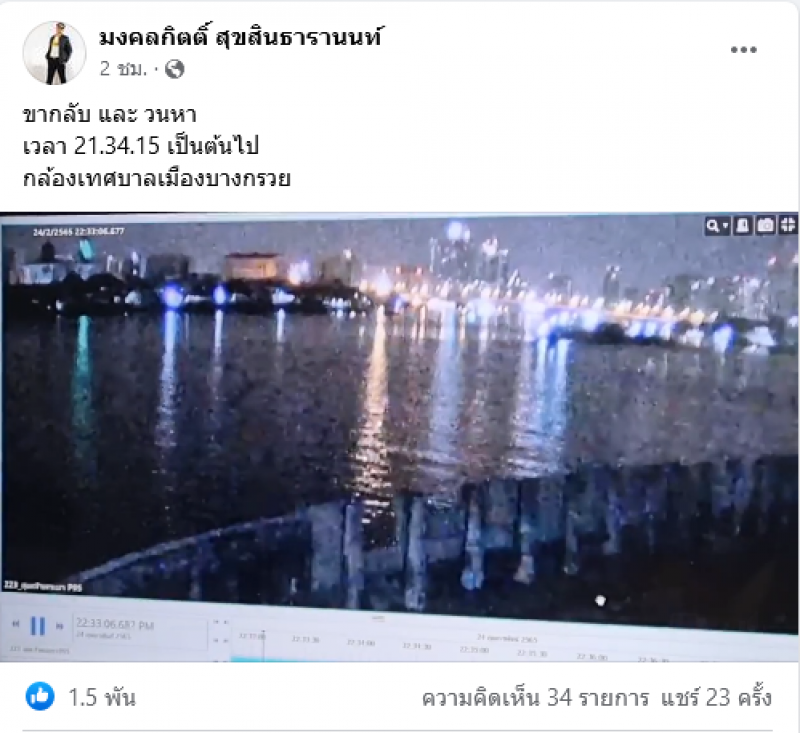The image size is (800, 733).
Task: Open the 2 ชม. post timestamp
Action: pos(123,69)
